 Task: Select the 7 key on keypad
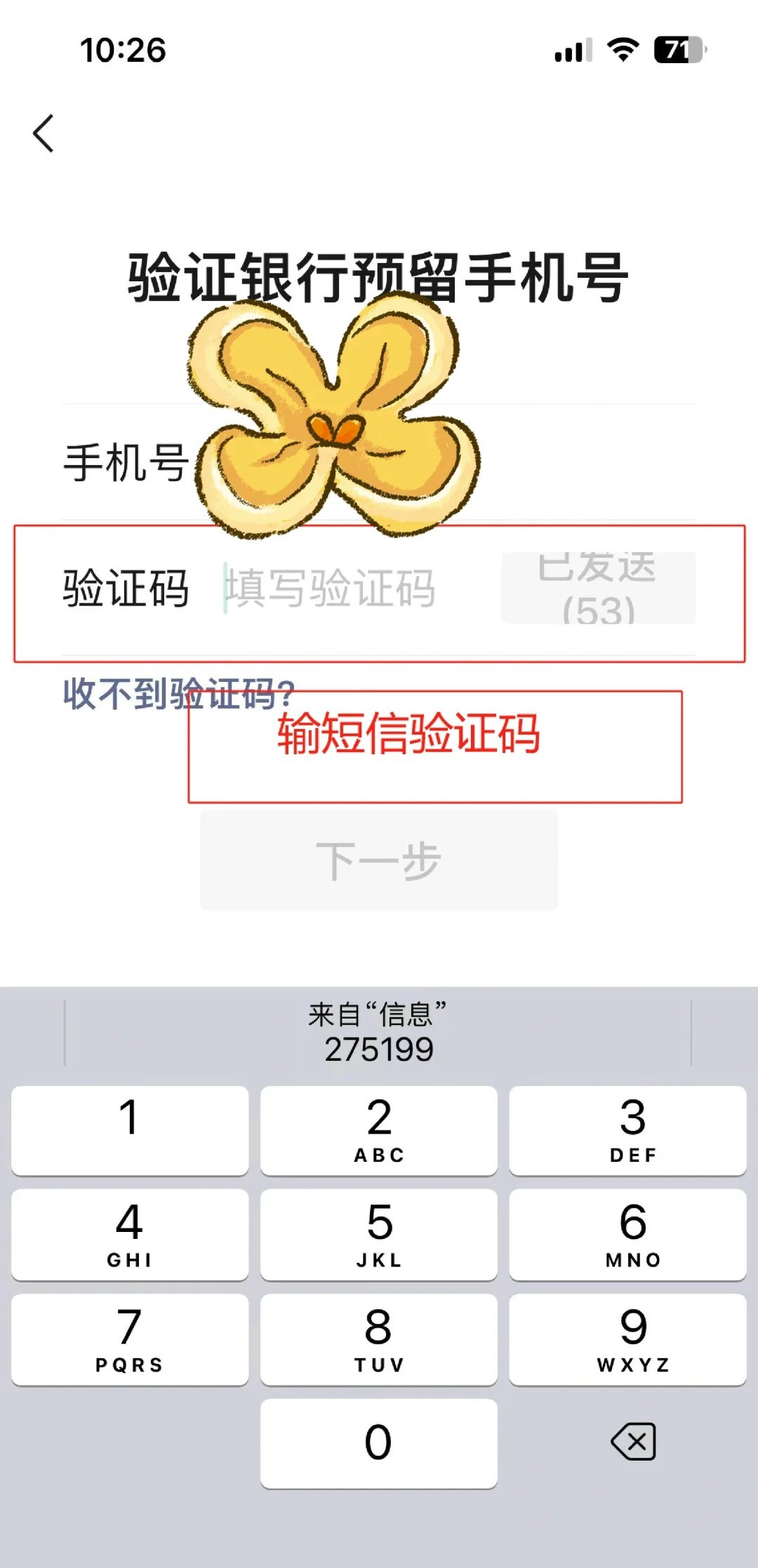click(130, 1339)
